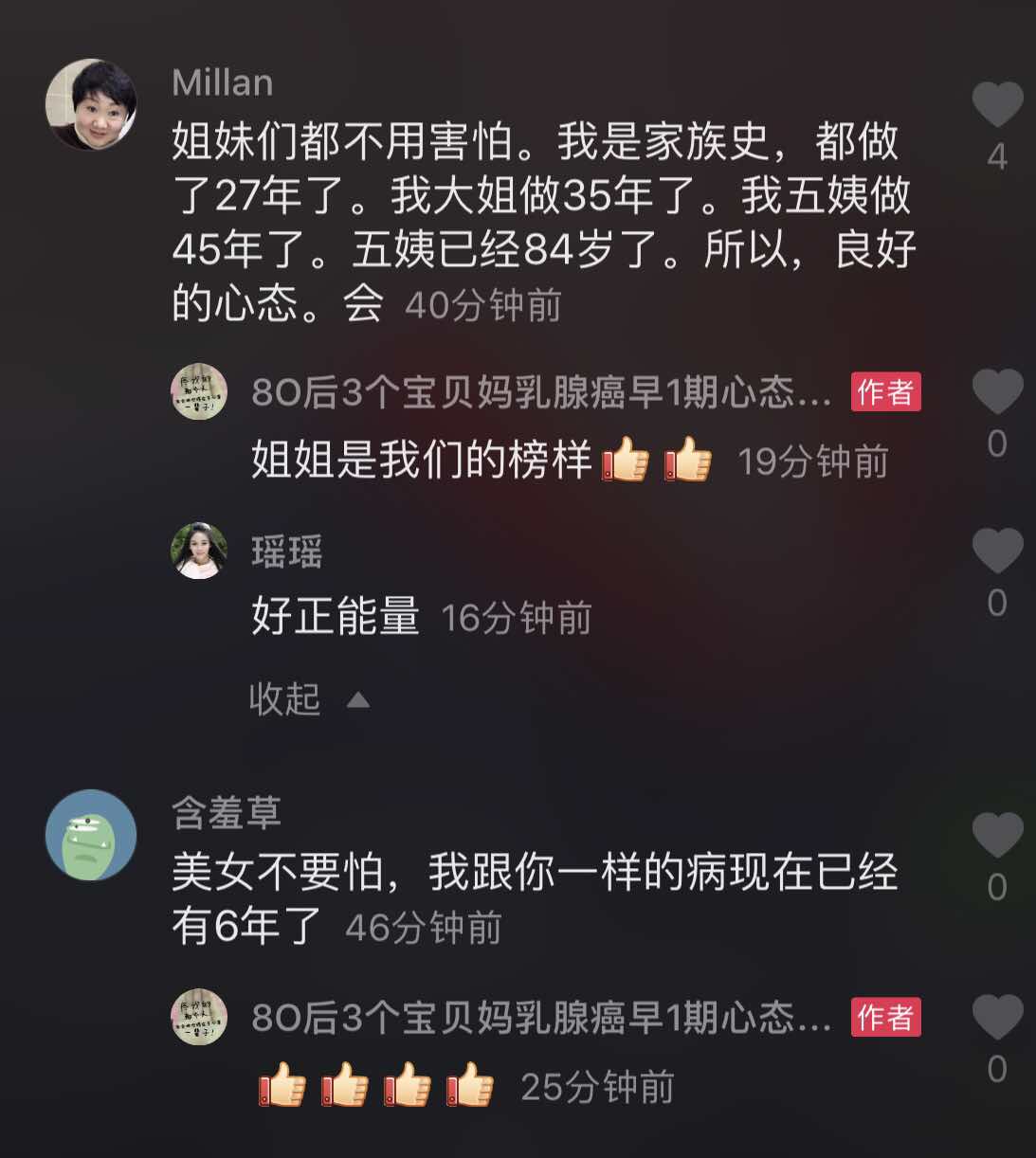Open 含羞草's profile avatar
The height and width of the screenshot is (1158, 1036).
[x=92, y=835]
